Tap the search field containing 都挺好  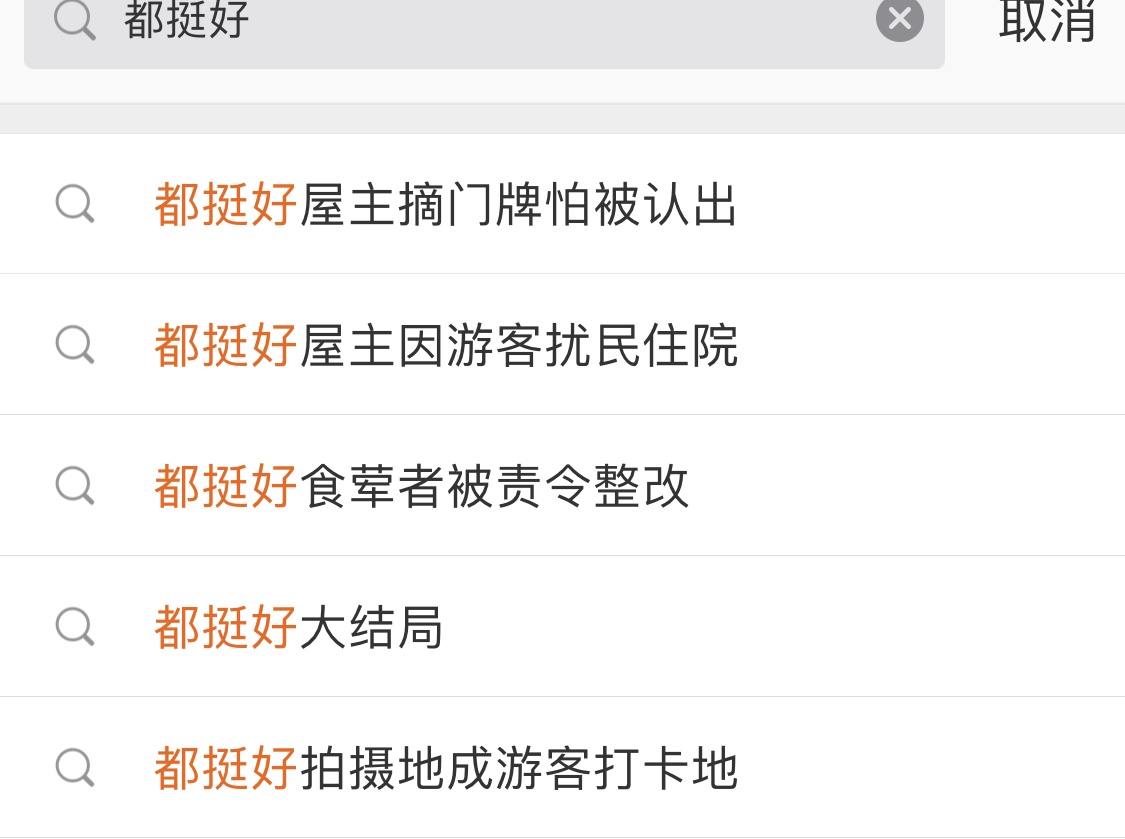(480, 22)
